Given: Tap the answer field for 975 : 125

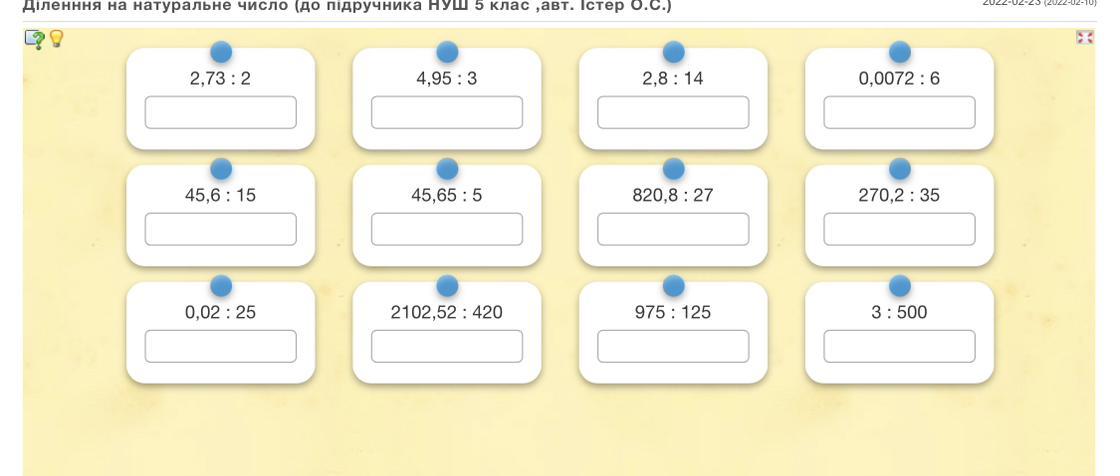Looking at the screenshot, I should click(673, 346).
